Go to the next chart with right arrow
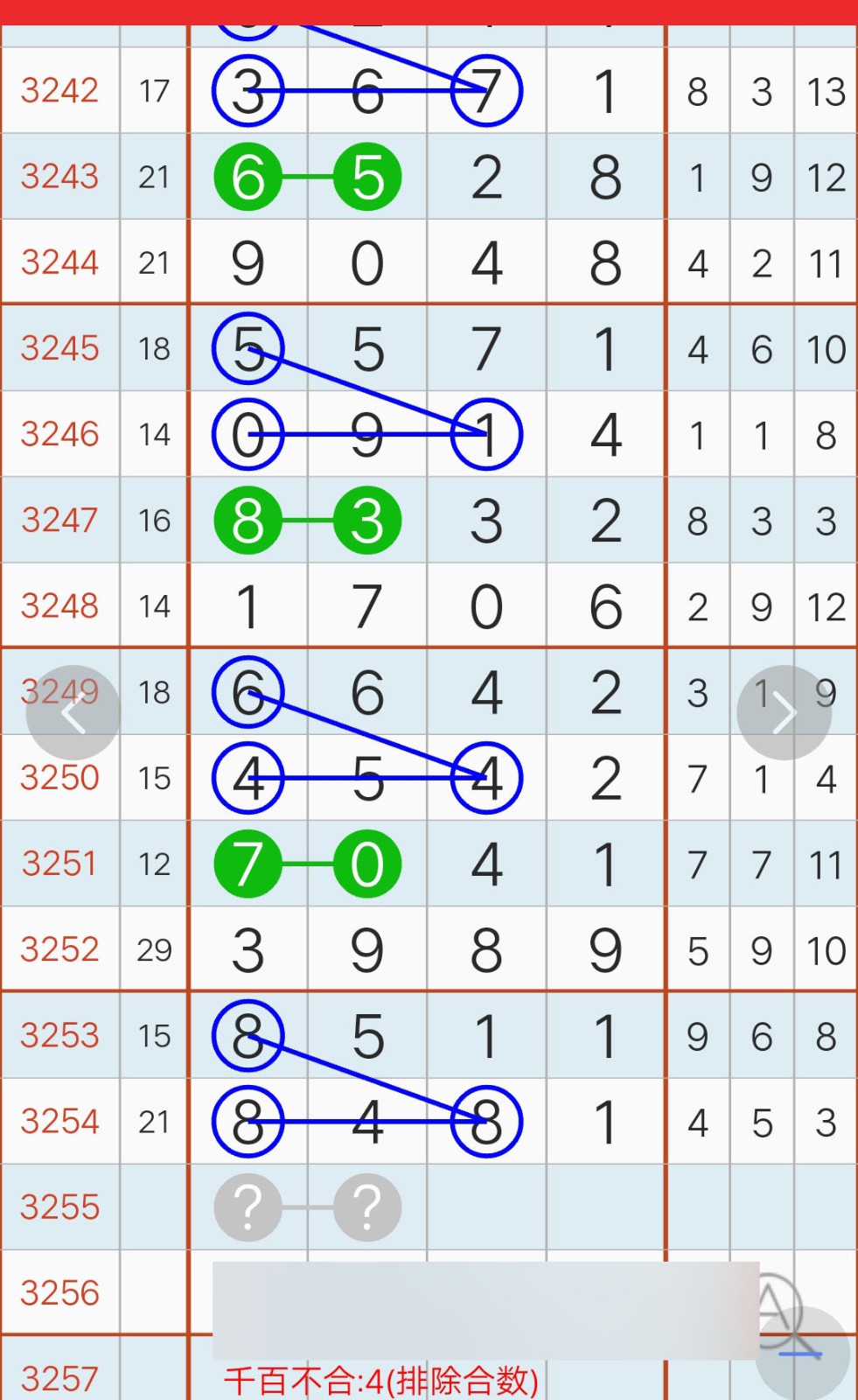This screenshot has width=858, height=1400. (784, 713)
